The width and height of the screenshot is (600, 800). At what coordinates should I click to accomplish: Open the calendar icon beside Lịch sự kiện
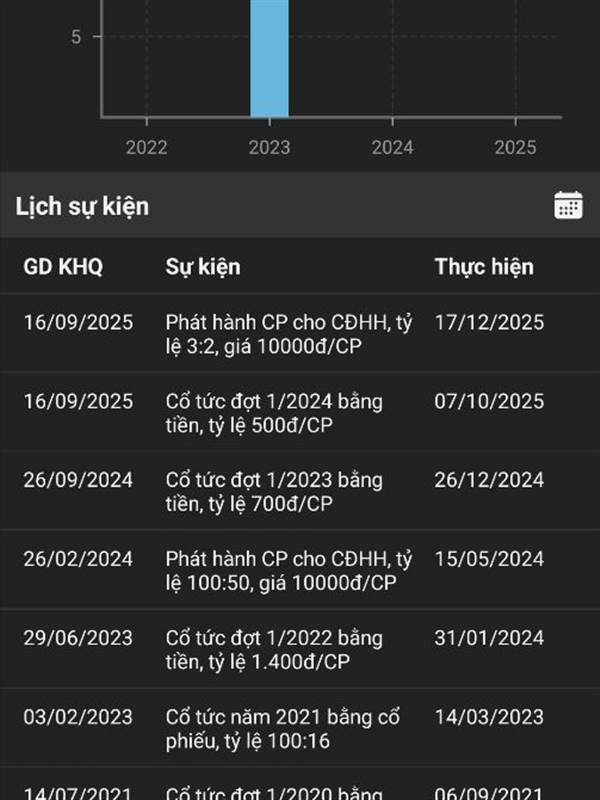(x=568, y=205)
